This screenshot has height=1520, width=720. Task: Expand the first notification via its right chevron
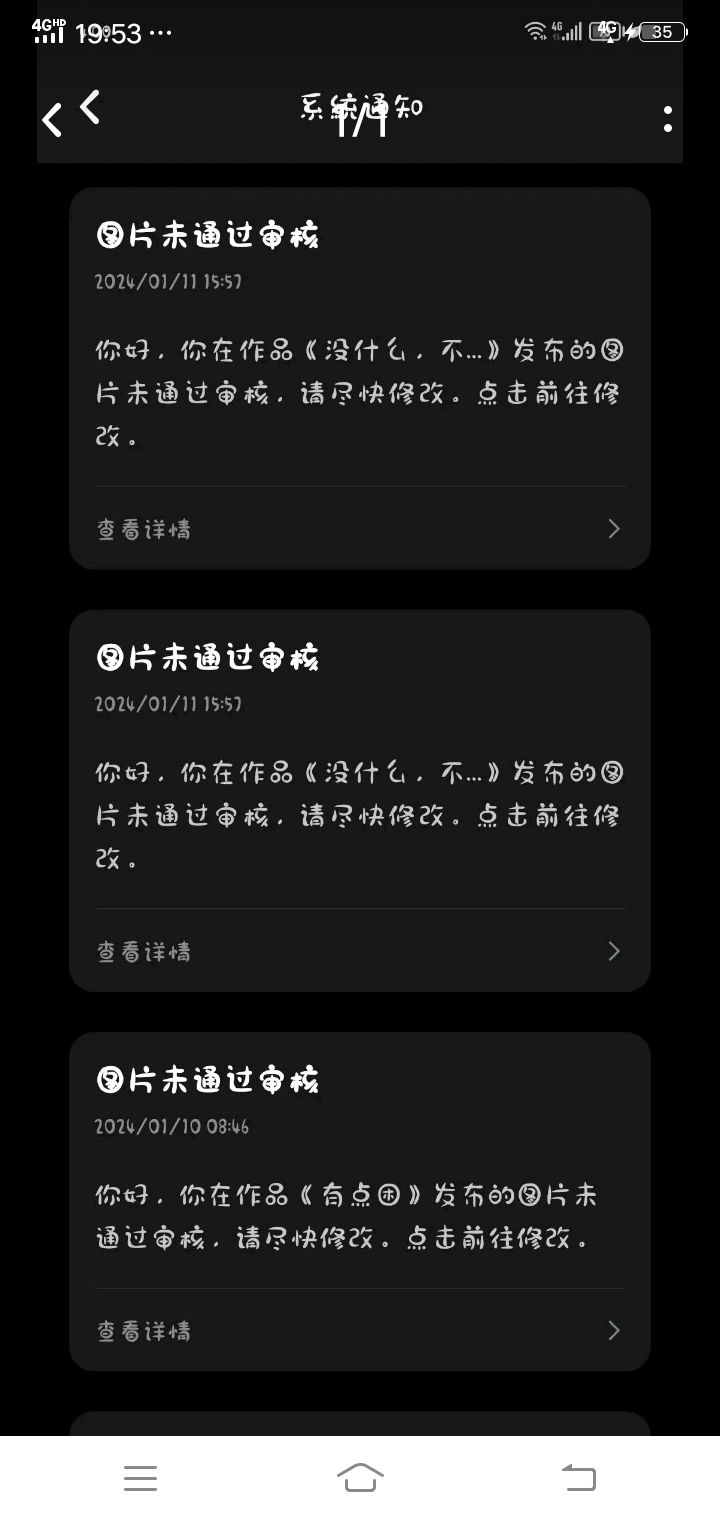pos(613,528)
